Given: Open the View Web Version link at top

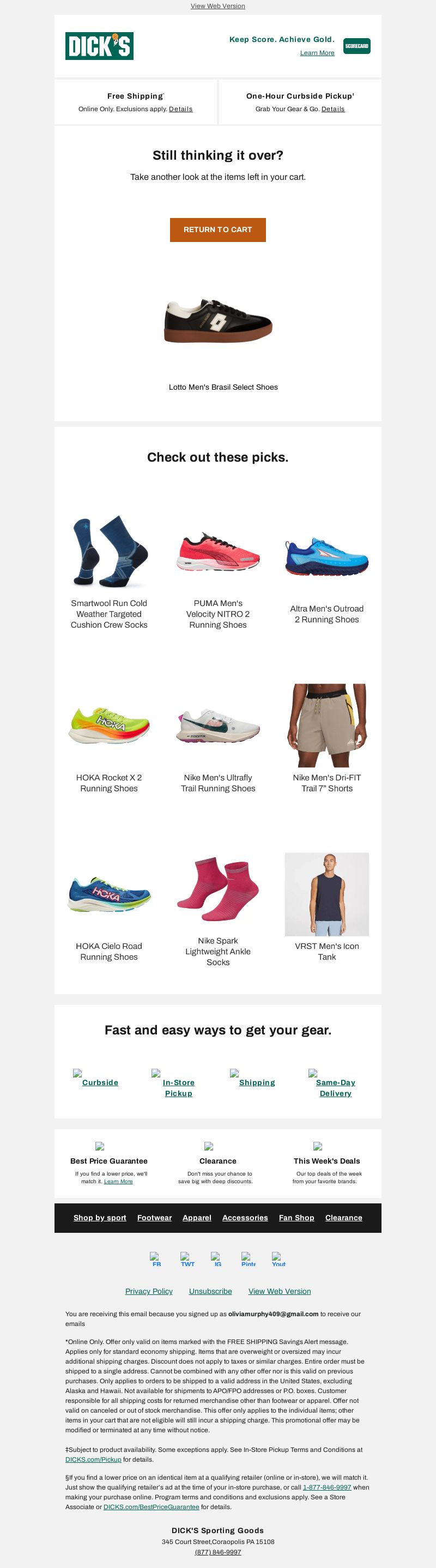Looking at the screenshot, I should (217, 6).
